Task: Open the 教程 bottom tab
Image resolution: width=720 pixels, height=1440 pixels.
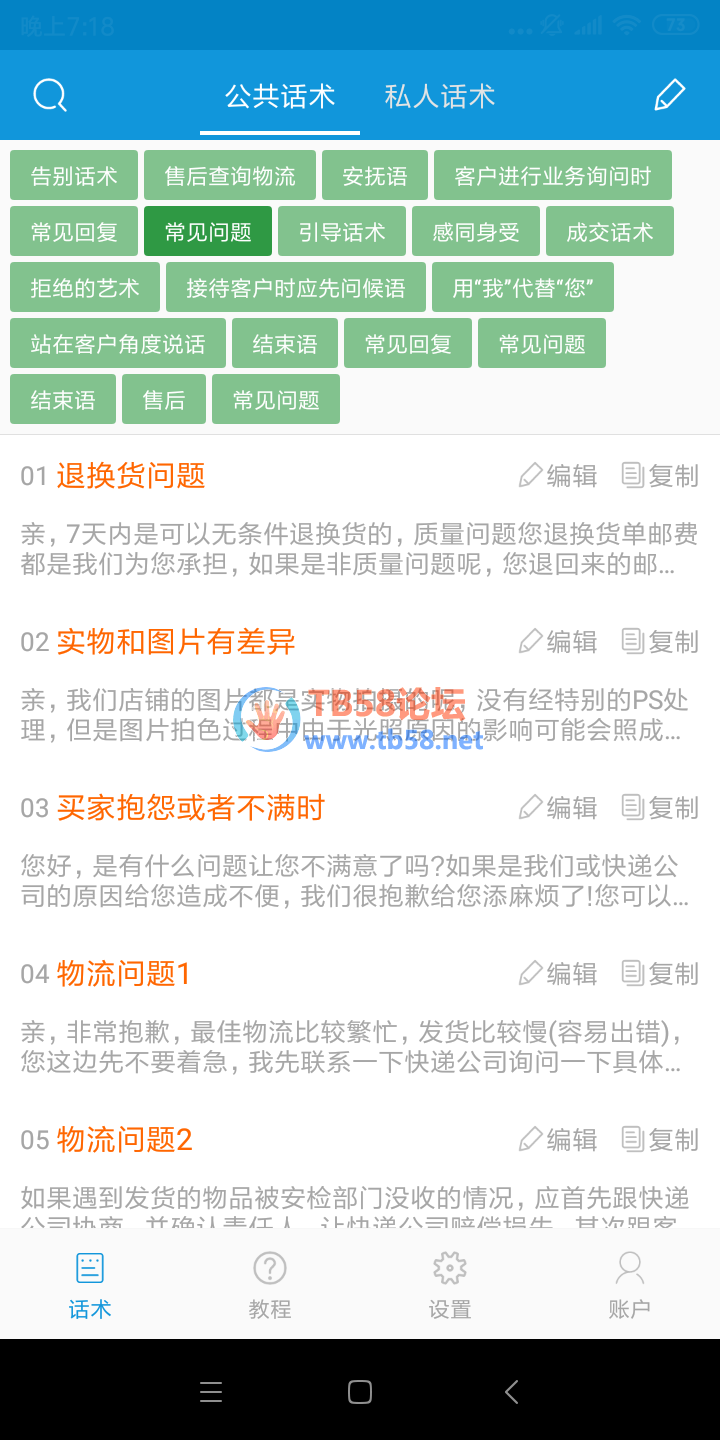Action: point(270,1285)
